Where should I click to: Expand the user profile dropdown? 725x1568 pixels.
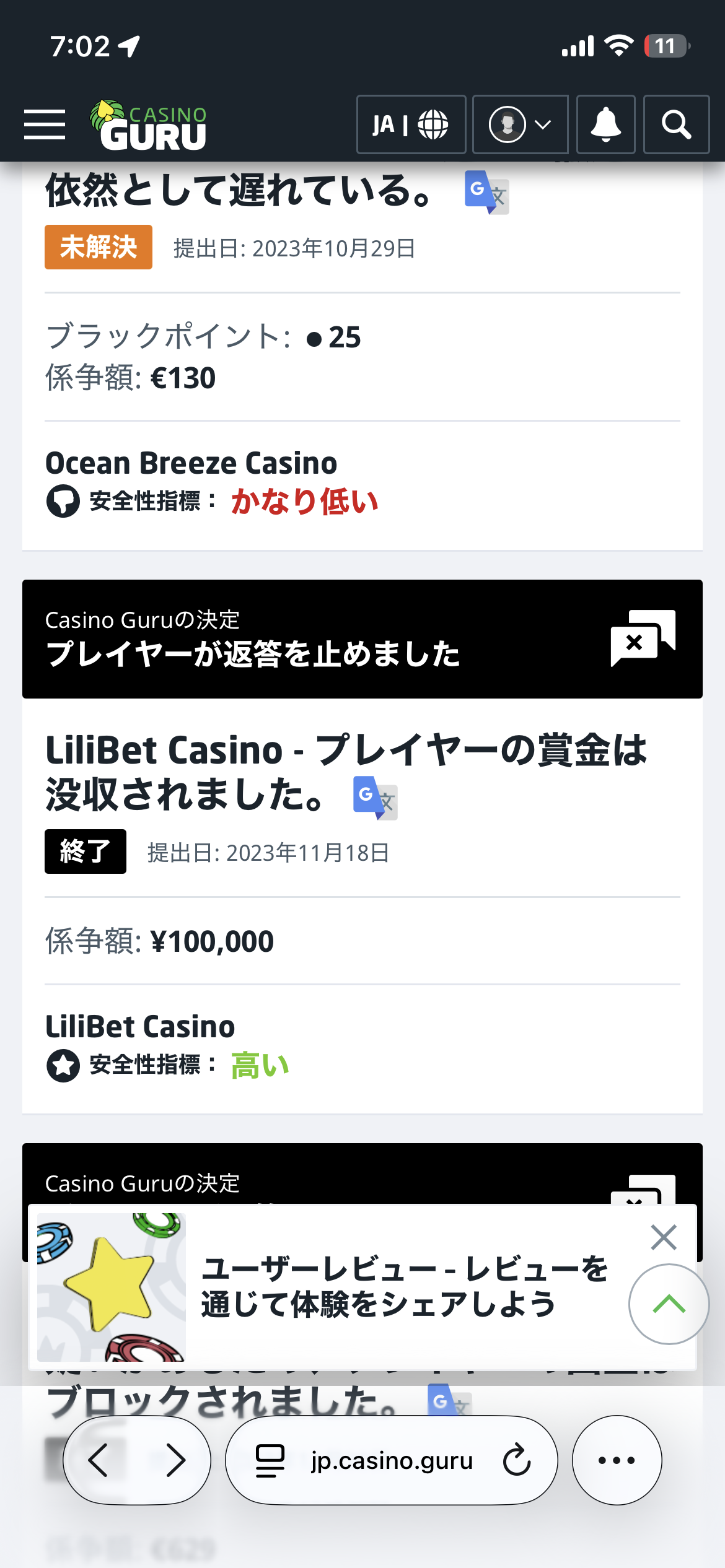[x=520, y=124]
